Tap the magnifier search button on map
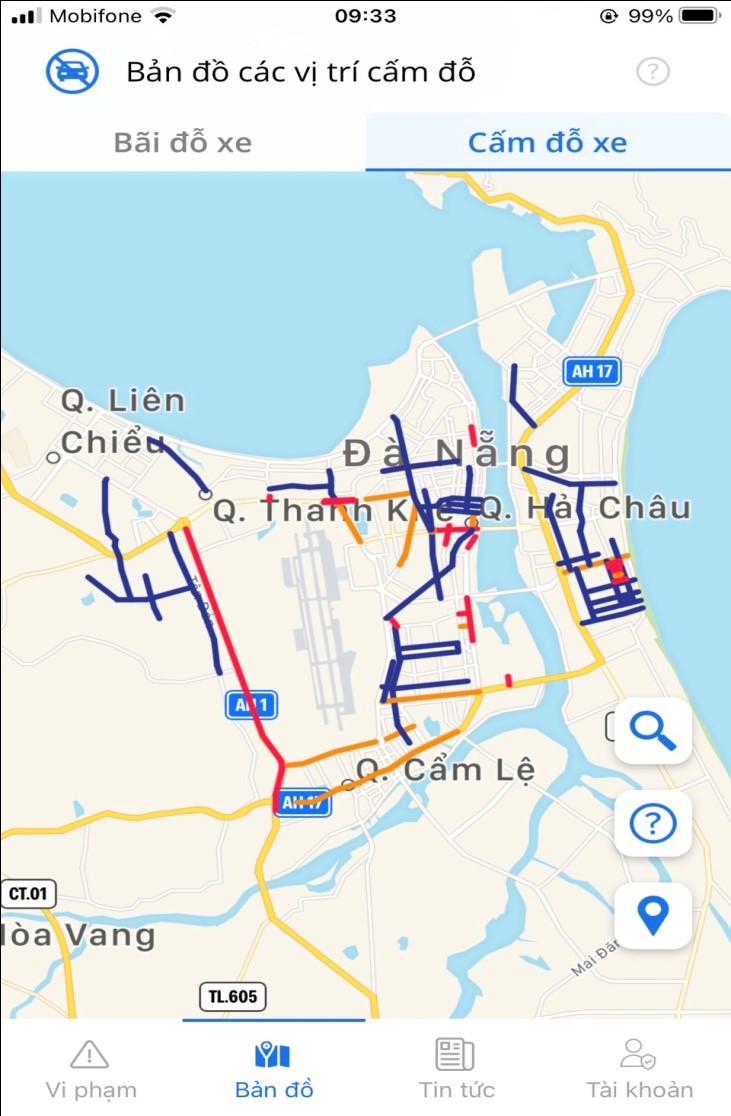This screenshot has height=1116, width=731. coord(652,731)
